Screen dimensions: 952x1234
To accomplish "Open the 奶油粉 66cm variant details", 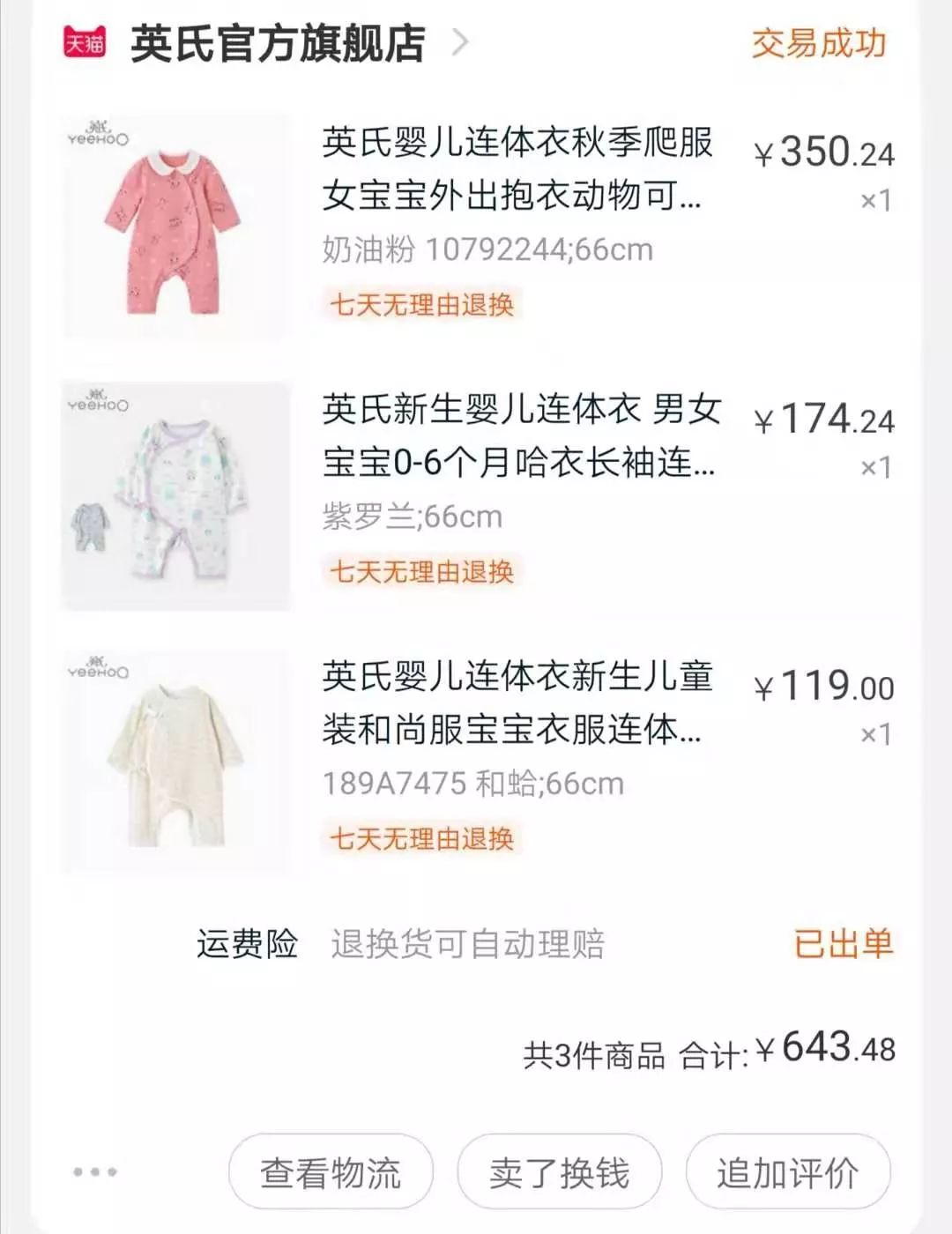I will [x=487, y=249].
